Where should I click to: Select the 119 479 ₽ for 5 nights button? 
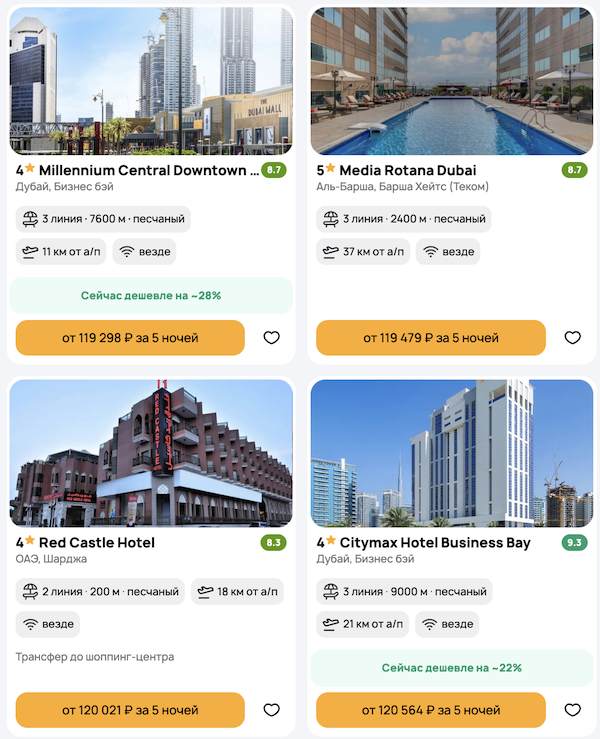pos(431,338)
